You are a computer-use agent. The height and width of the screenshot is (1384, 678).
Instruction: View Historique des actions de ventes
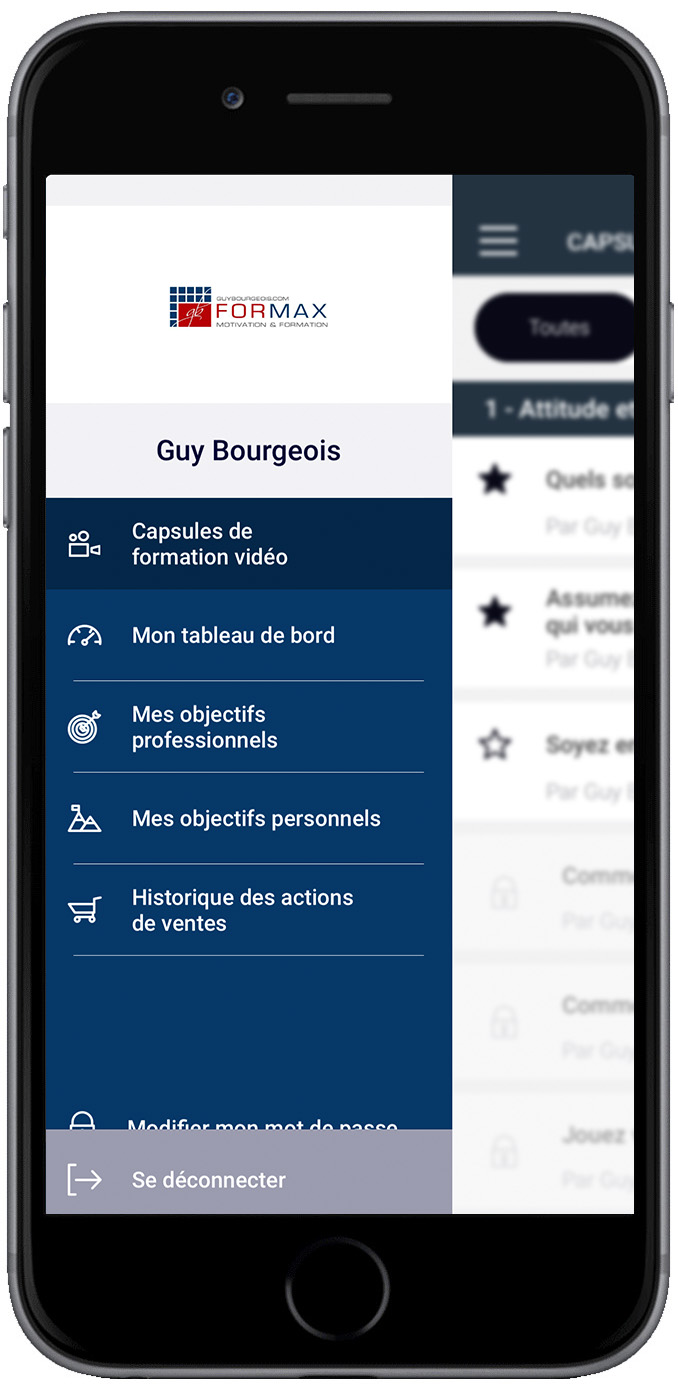click(x=242, y=910)
